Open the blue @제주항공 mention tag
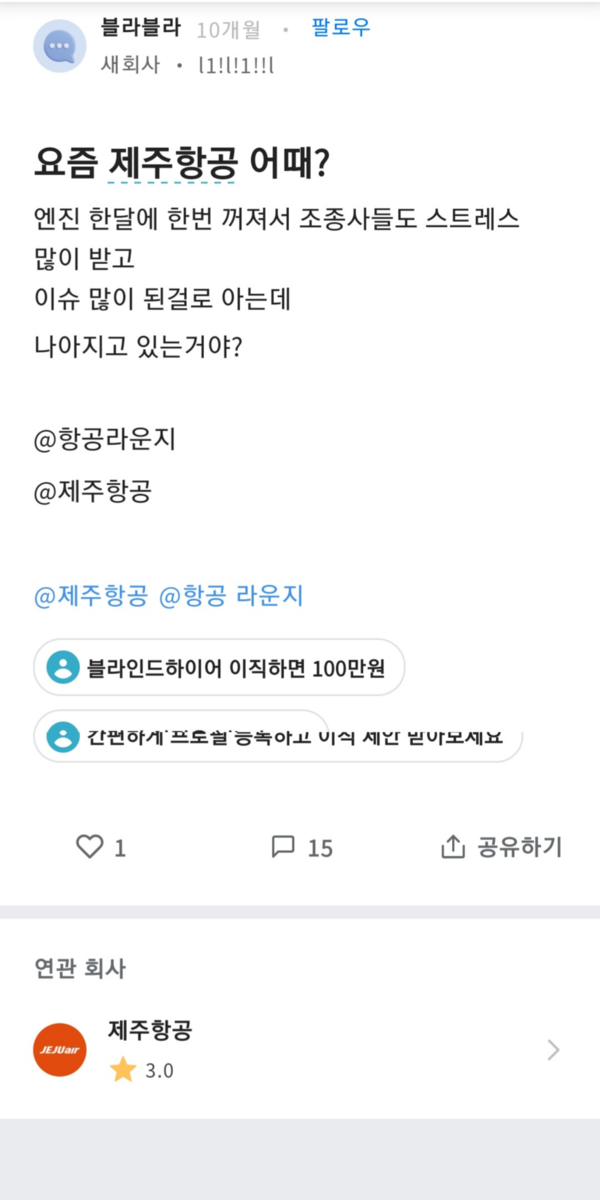The image size is (600, 1200). coord(91,597)
